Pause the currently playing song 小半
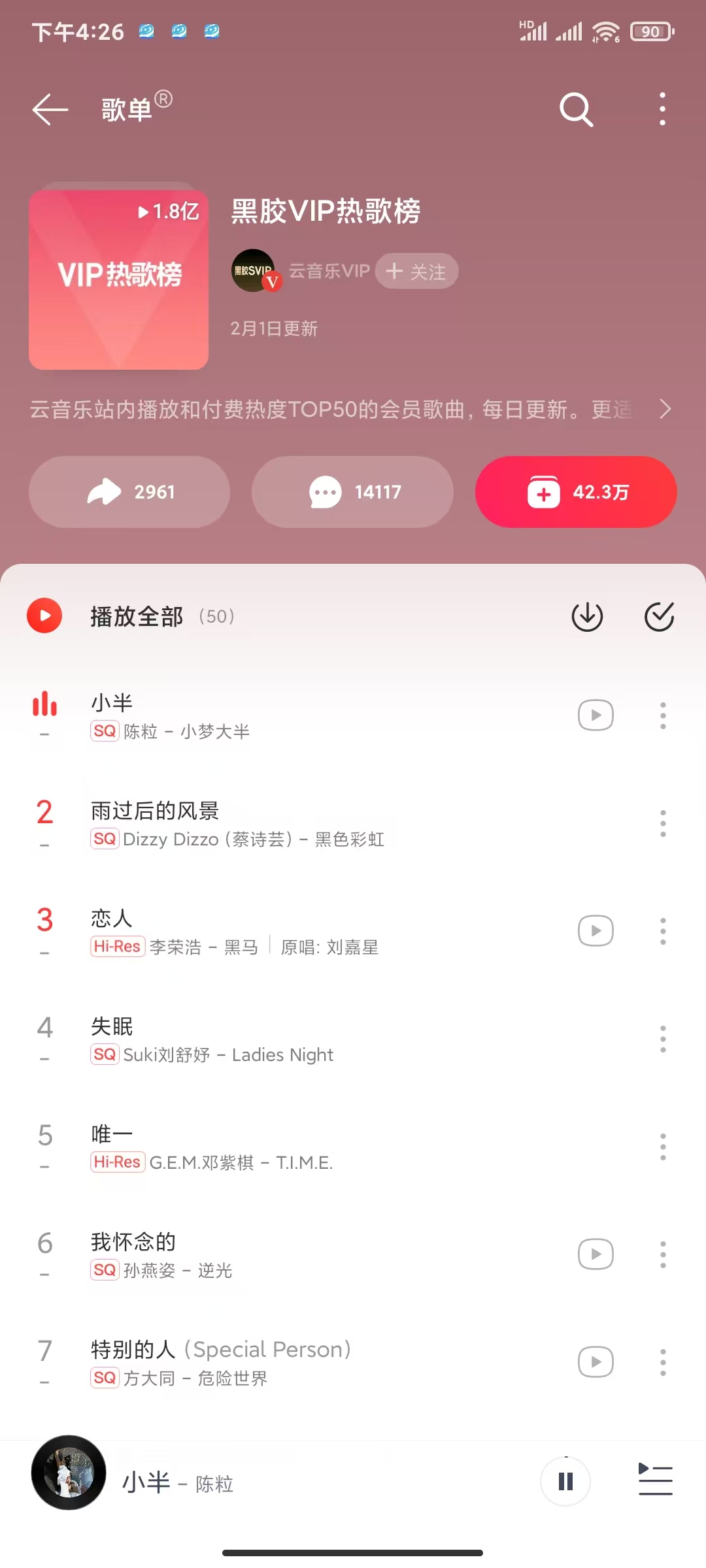Viewport: 706px width, 1568px height. point(565,1481)
